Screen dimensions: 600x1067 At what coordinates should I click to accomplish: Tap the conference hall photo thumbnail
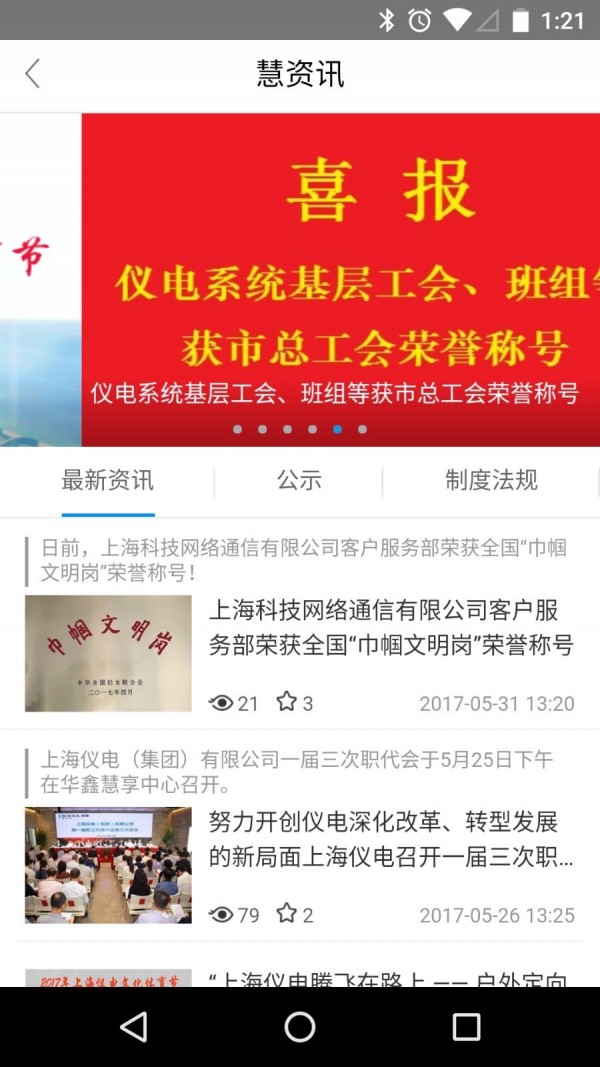point(108,865)
